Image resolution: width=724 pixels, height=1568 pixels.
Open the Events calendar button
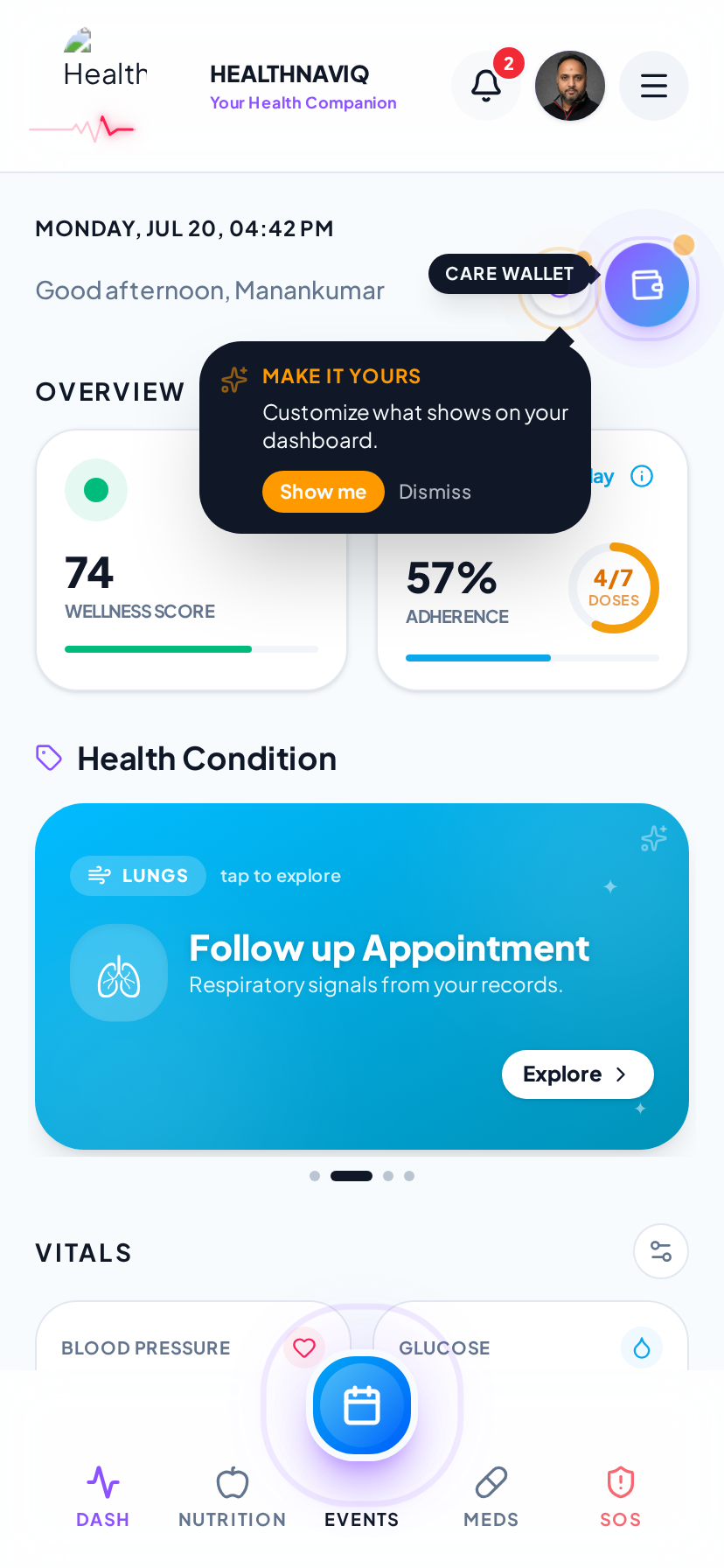point(362,1406)
